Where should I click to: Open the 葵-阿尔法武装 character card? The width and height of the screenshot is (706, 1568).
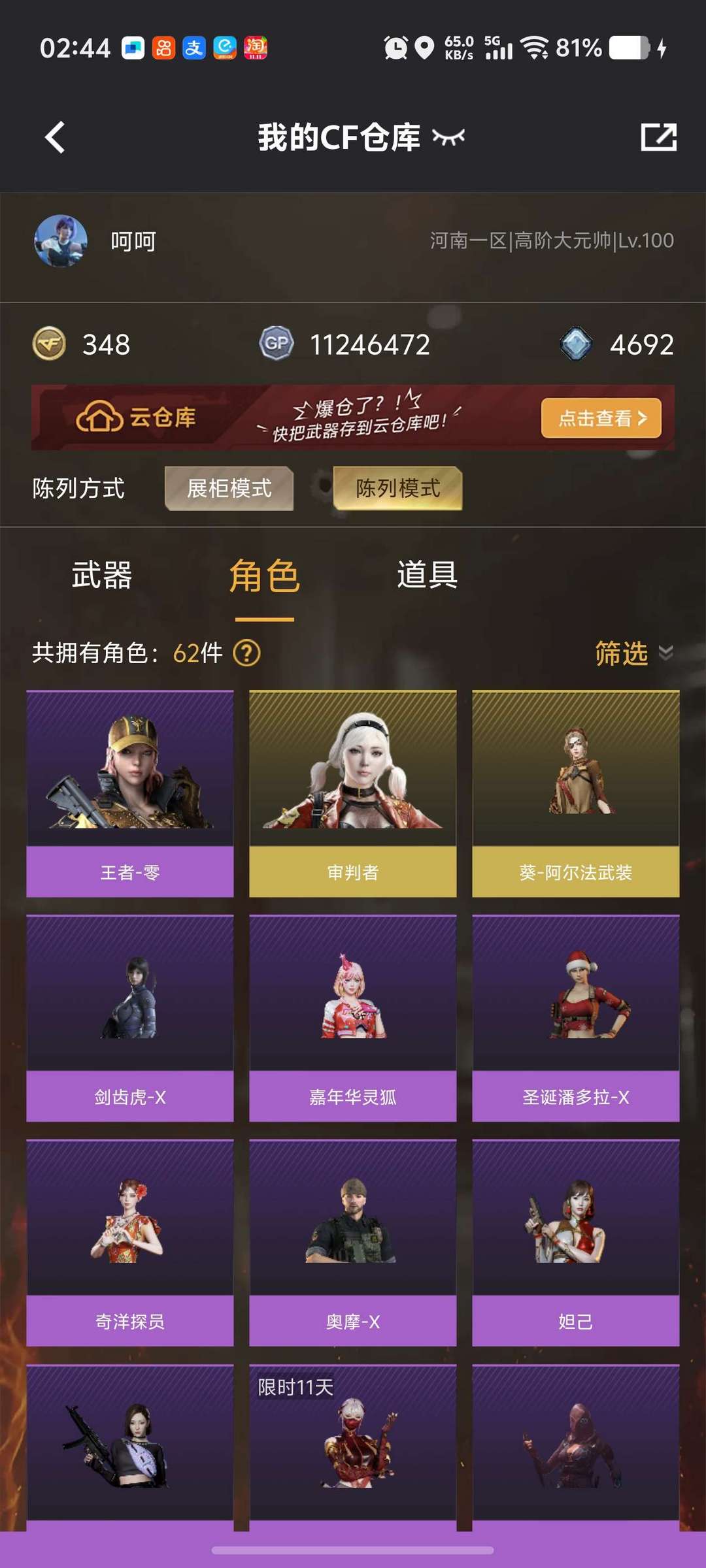(x=576, y=794)
